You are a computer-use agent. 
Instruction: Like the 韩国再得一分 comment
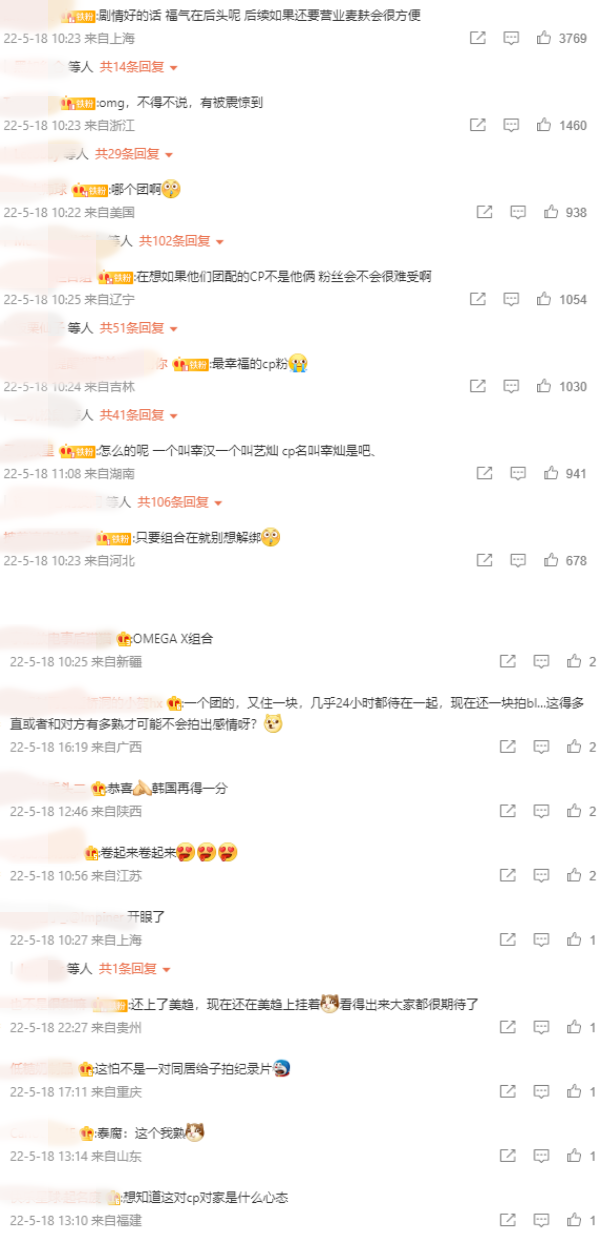click(574, 811)
